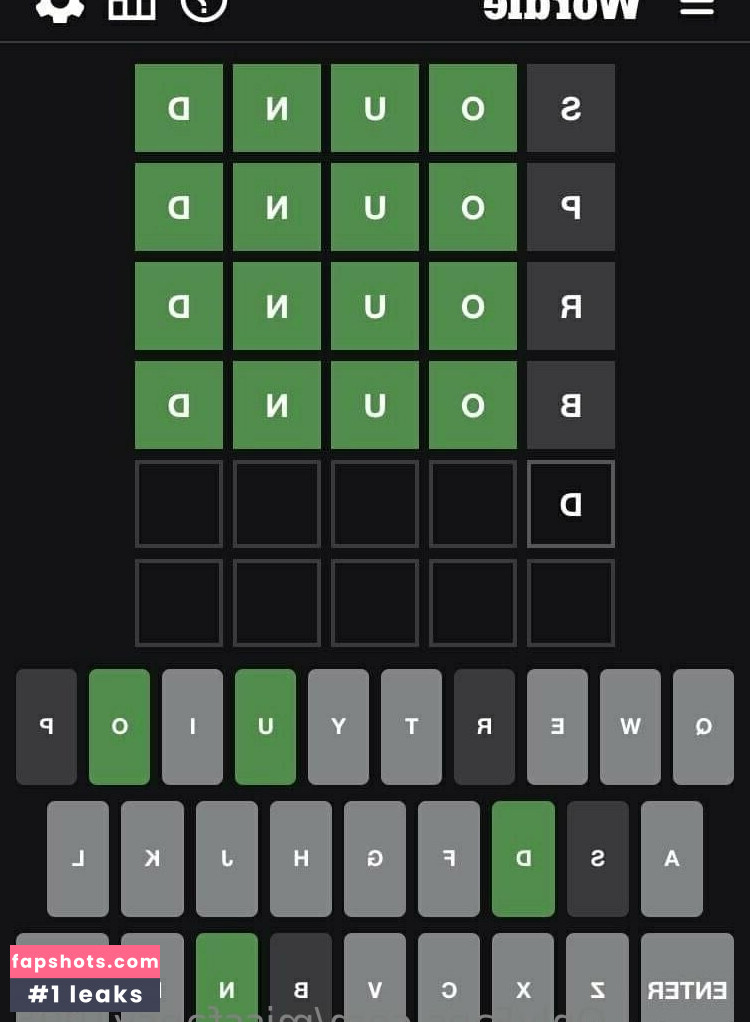750x1022 pixels.
Task: Select the green O key
Action: coord(119,726)
